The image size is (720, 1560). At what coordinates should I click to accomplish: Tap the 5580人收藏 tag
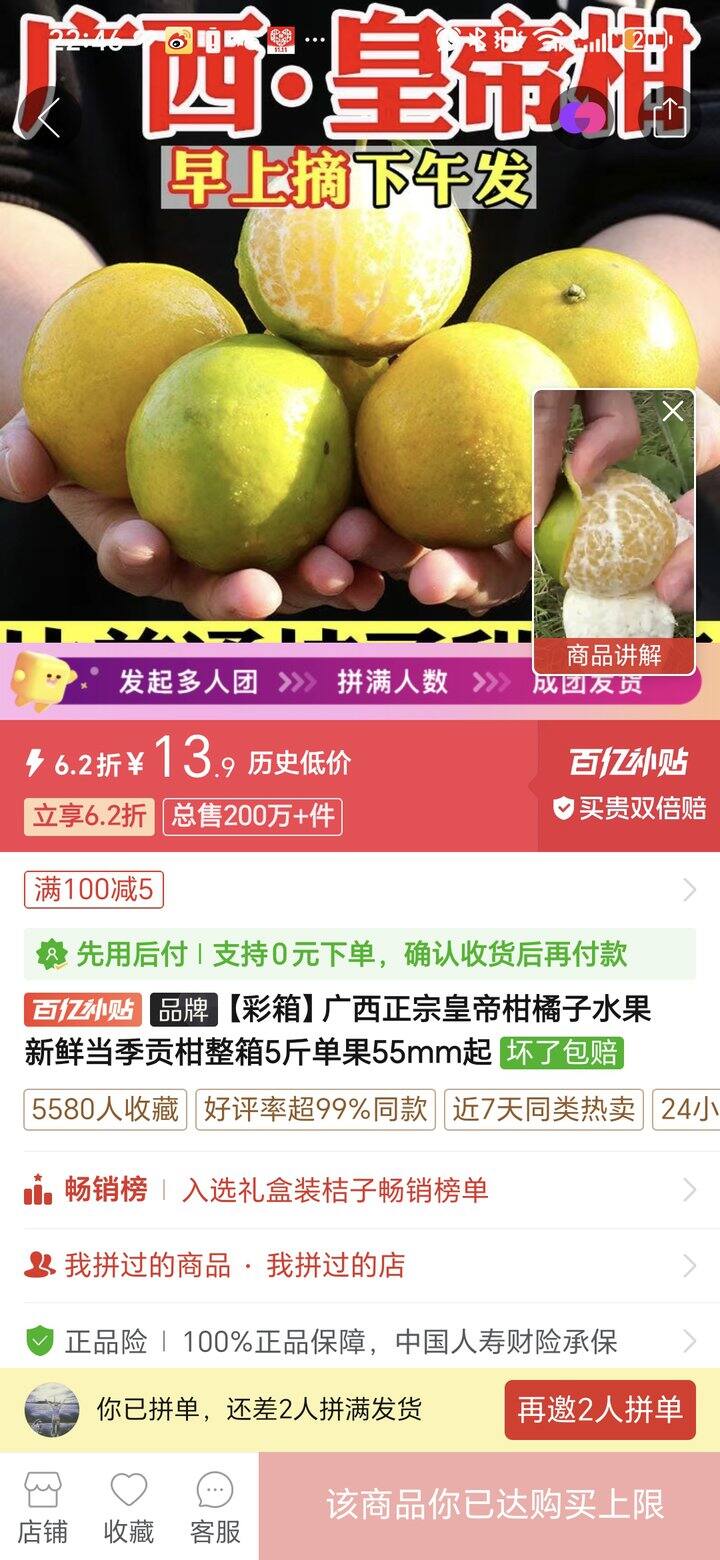pyautogui.click(x=105, y=1109)
